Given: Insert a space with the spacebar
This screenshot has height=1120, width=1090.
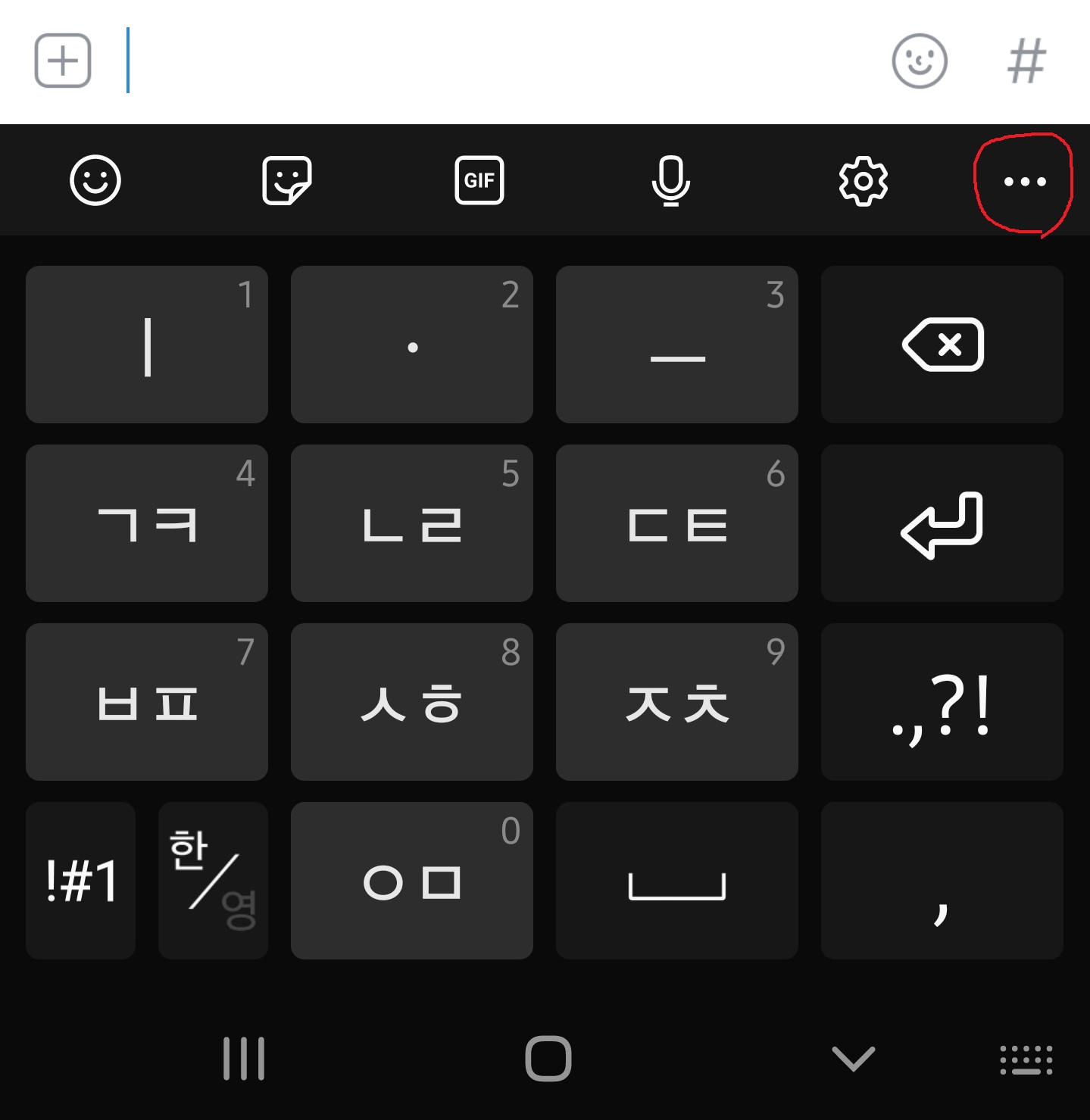Looking at the screenshot, I should point(677,881).
